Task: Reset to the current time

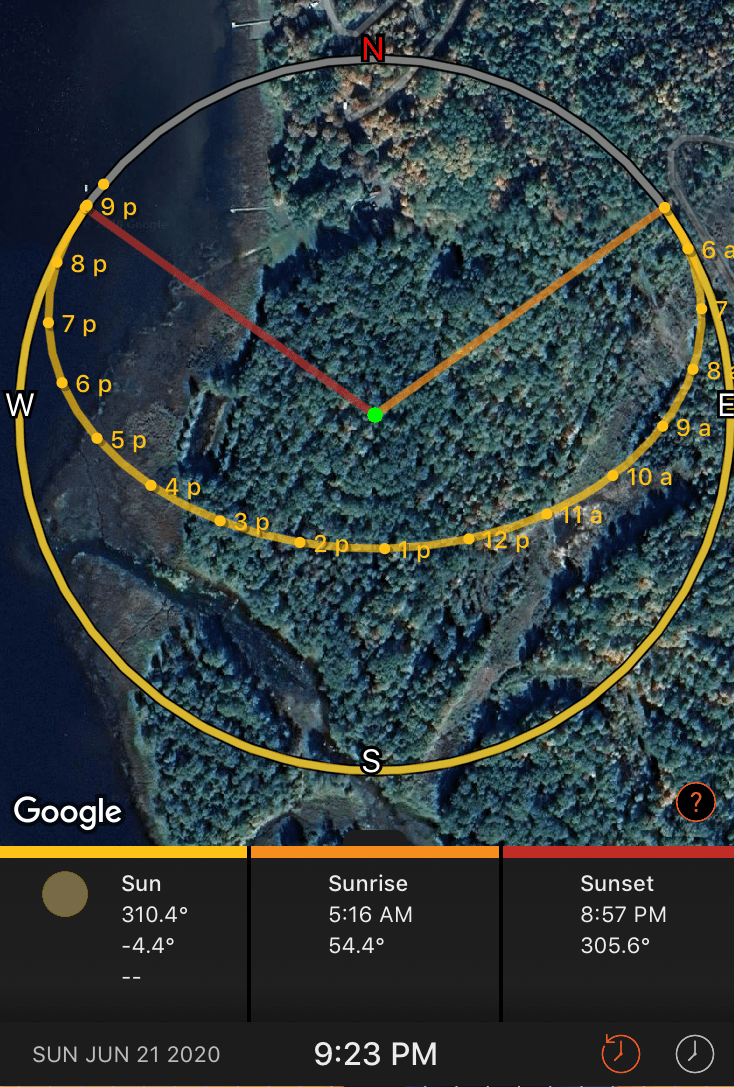Action: 620,1053
